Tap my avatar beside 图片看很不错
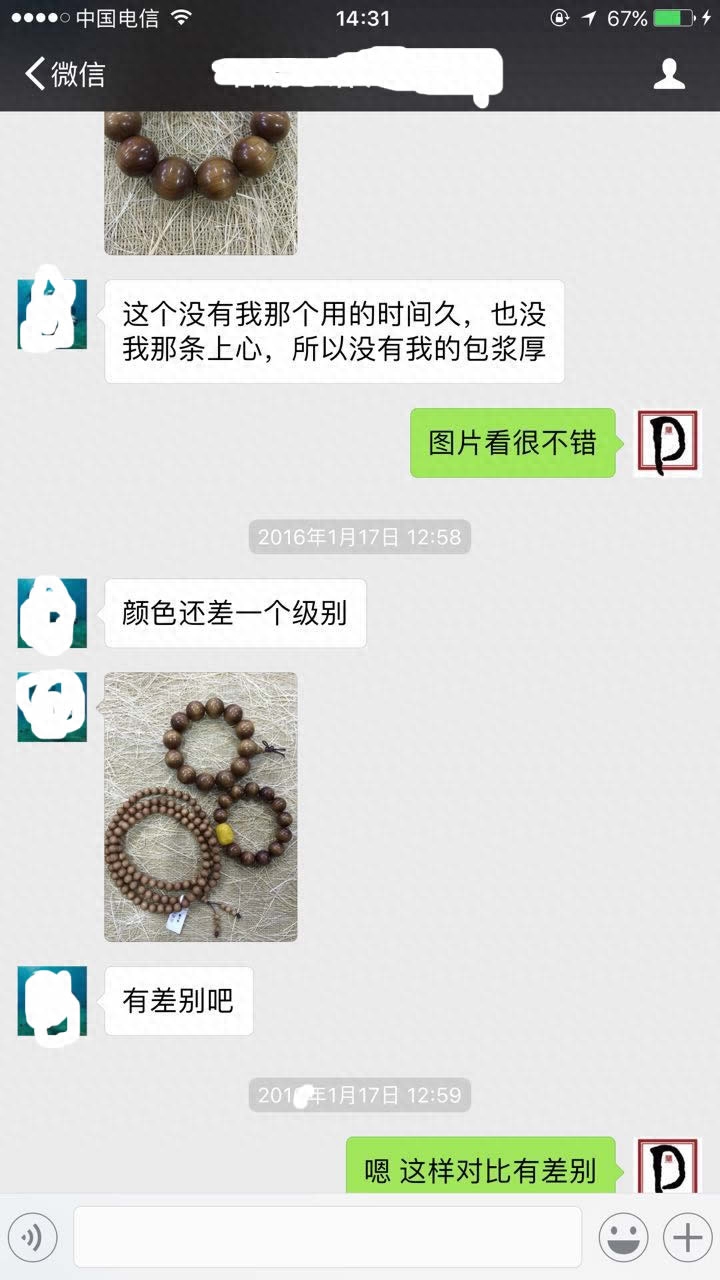The width and height of the screenshot is (720, 1280). [668, 443]
